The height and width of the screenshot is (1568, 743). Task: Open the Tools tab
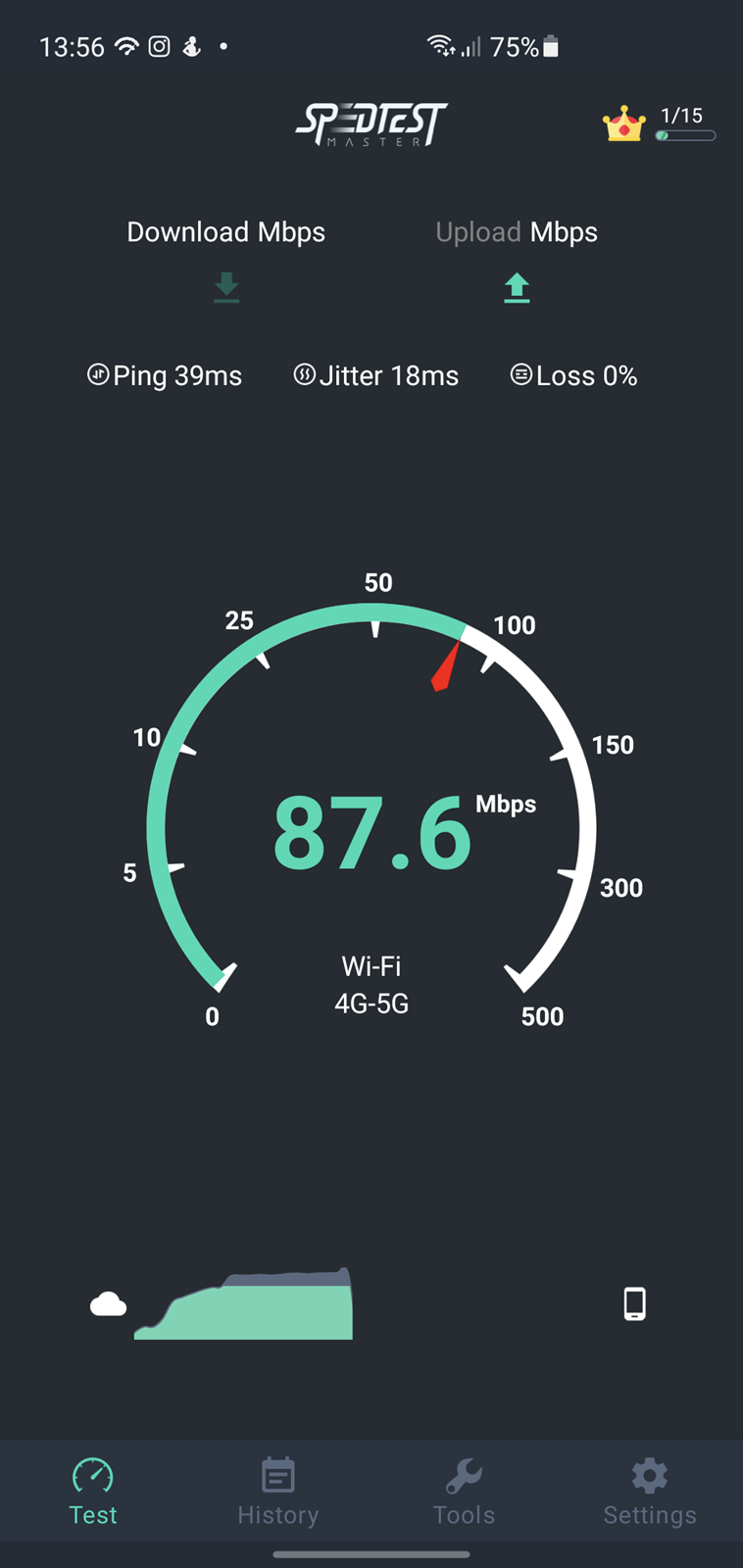(x=464, y=1492)
